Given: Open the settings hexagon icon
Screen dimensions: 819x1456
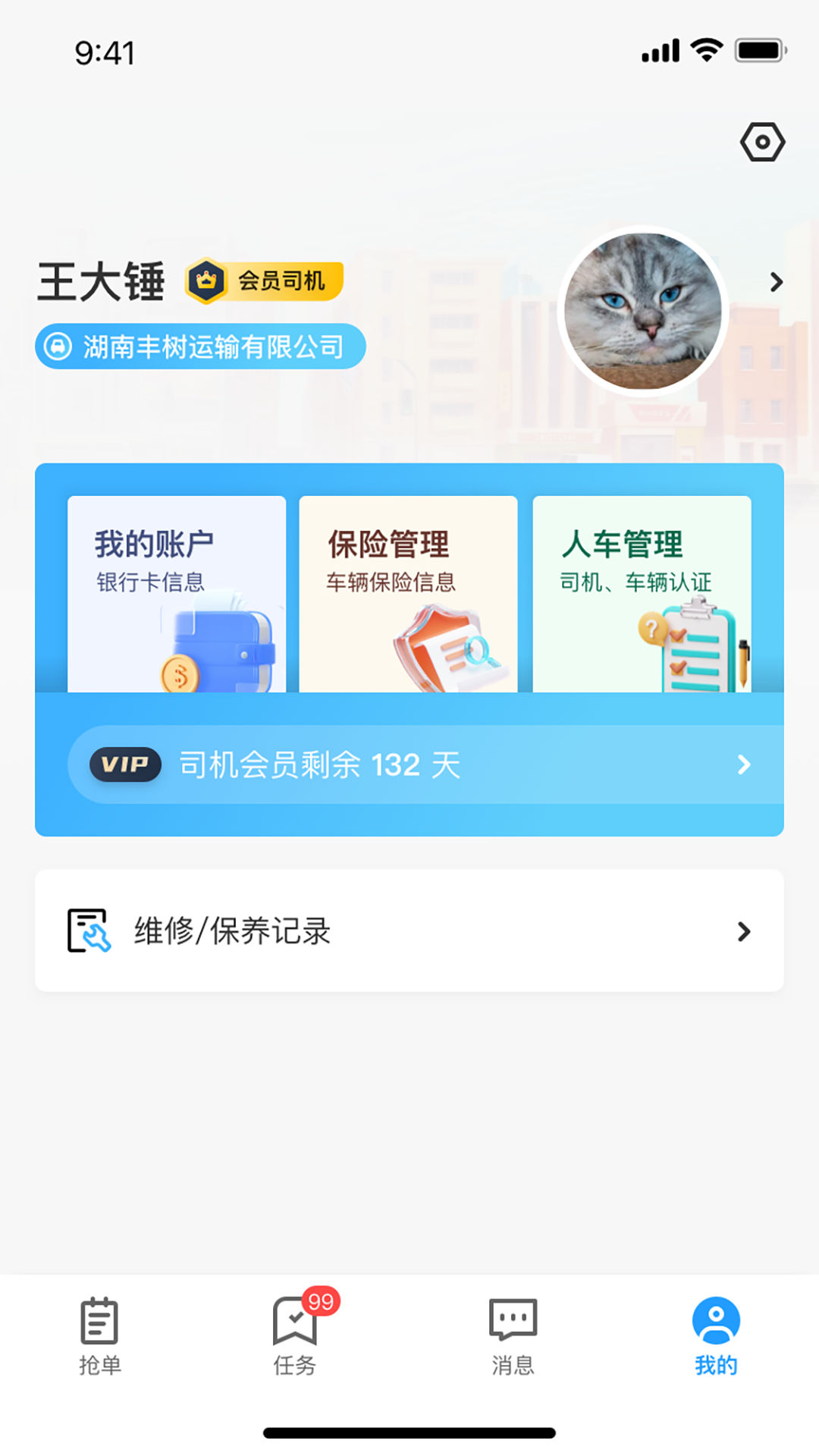Looking at the screenshot, I should 762,142.
